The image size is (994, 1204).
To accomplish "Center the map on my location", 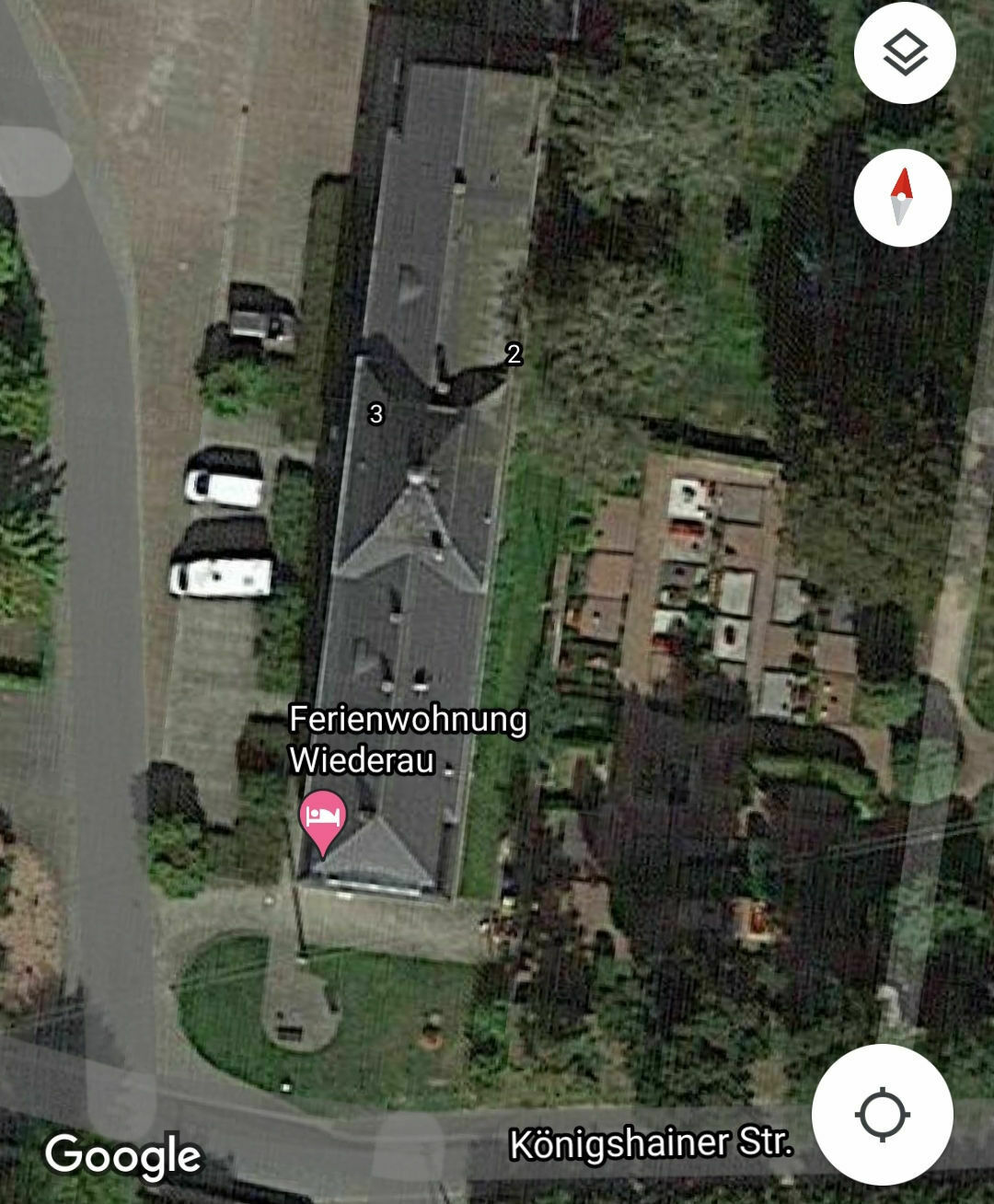I will 882,1115.
